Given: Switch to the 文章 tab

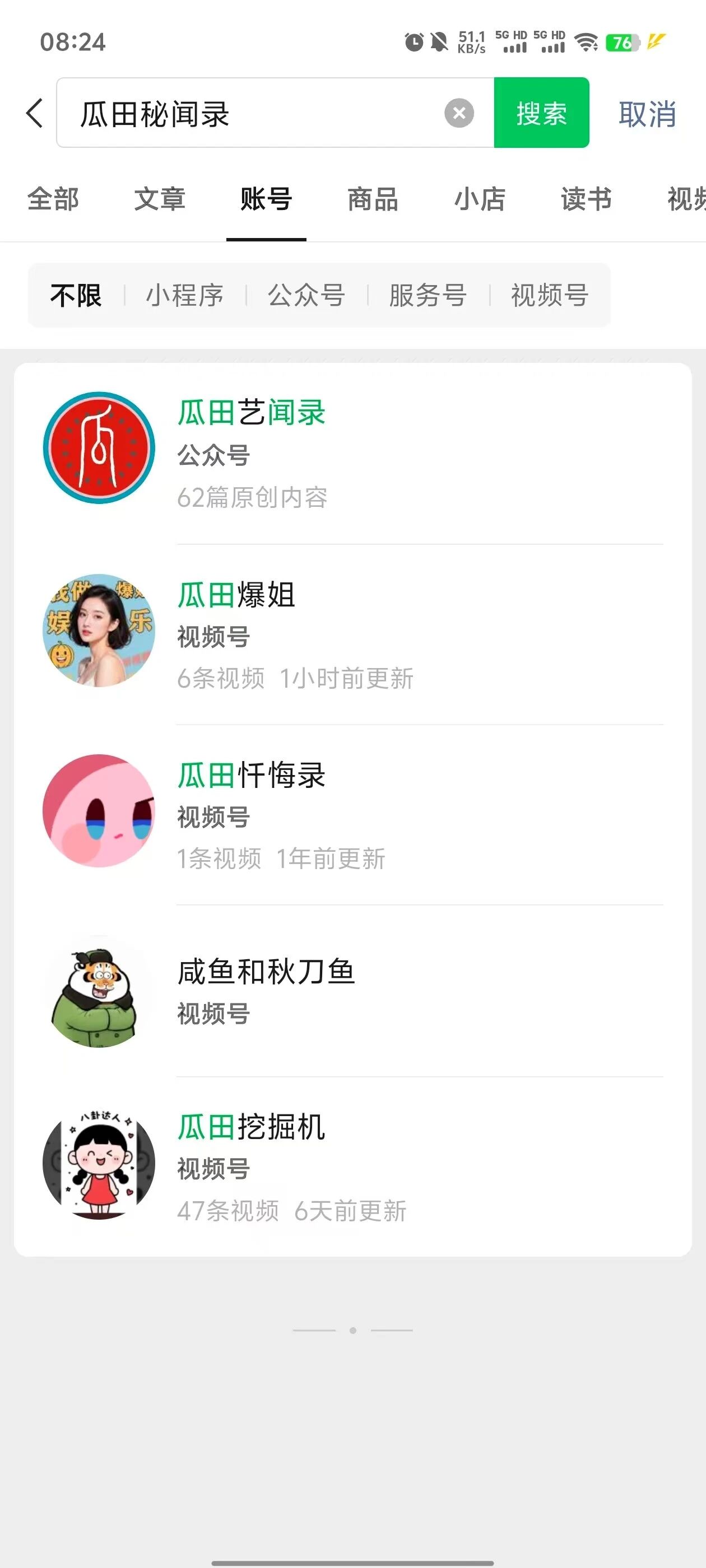Looking at the screenshot, I should (160, 199).
